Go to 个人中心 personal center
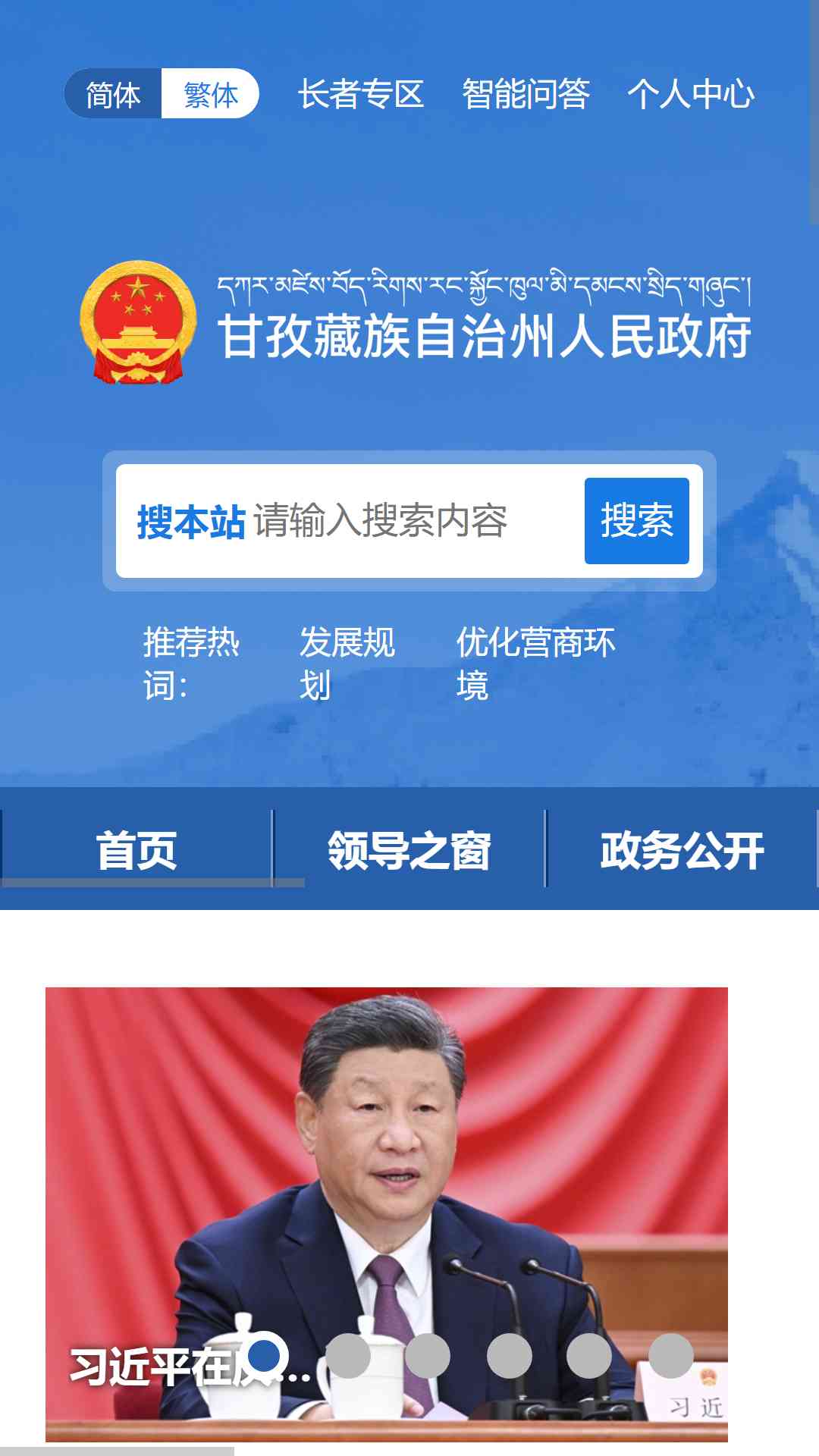 point(690,94)
